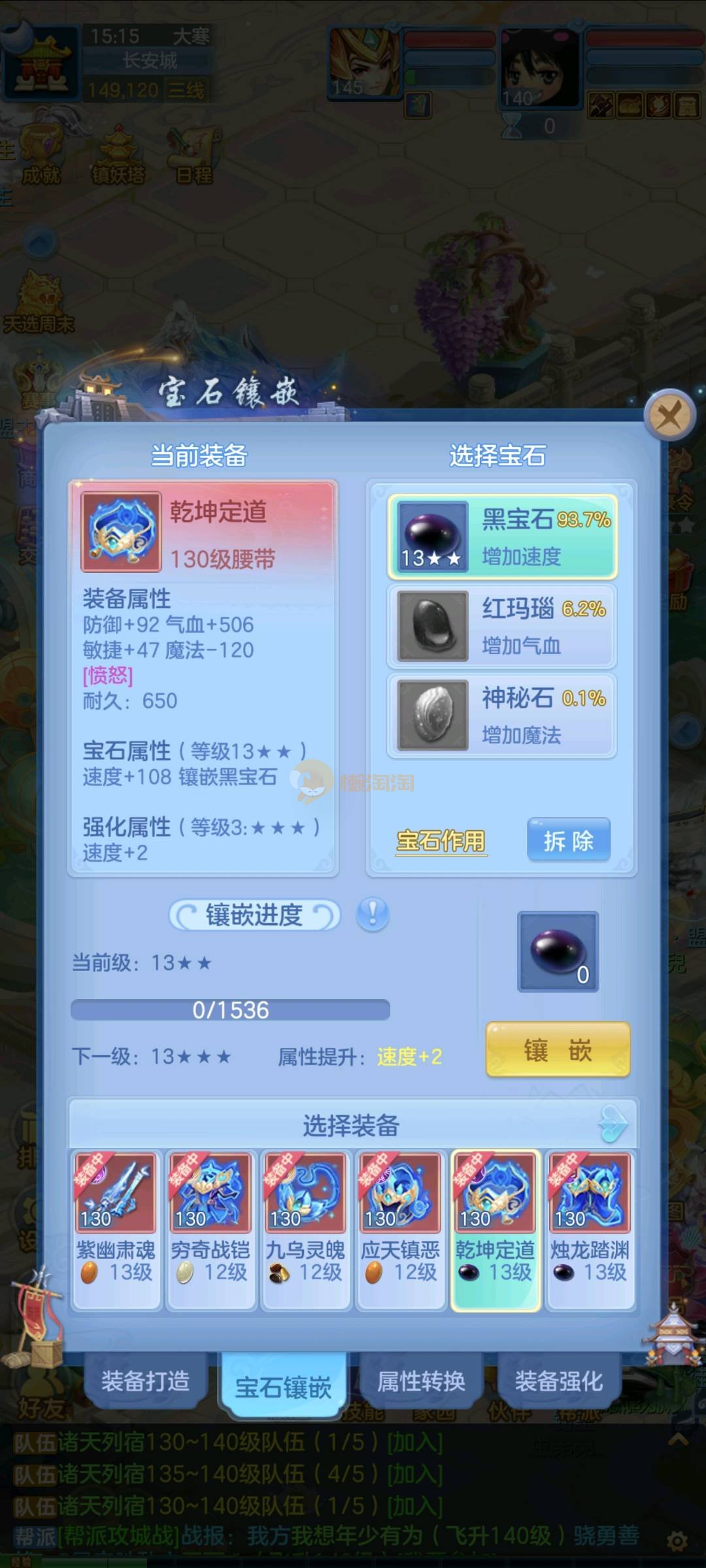The height and width of the screenshot is (1568, 706).
Task: Select the 九乌灵魄 equipment
Action: pyautogui.click(x=305, y=1230)
